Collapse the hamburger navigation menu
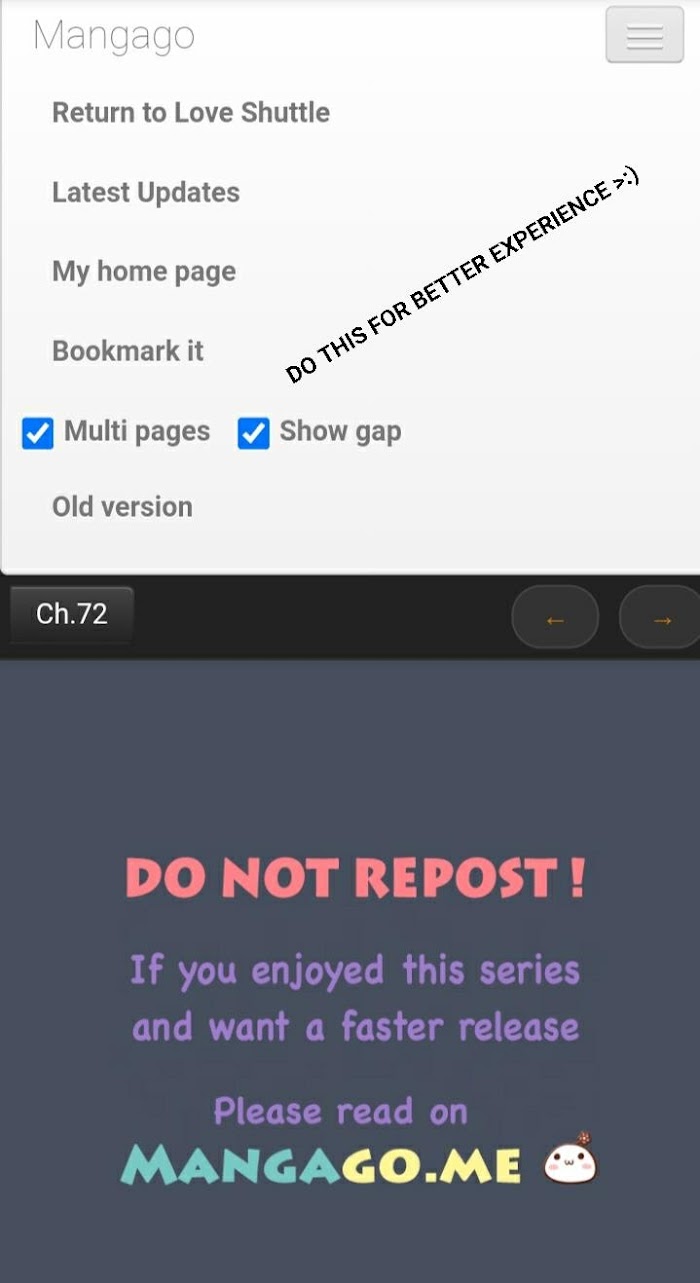 point(644,36)
